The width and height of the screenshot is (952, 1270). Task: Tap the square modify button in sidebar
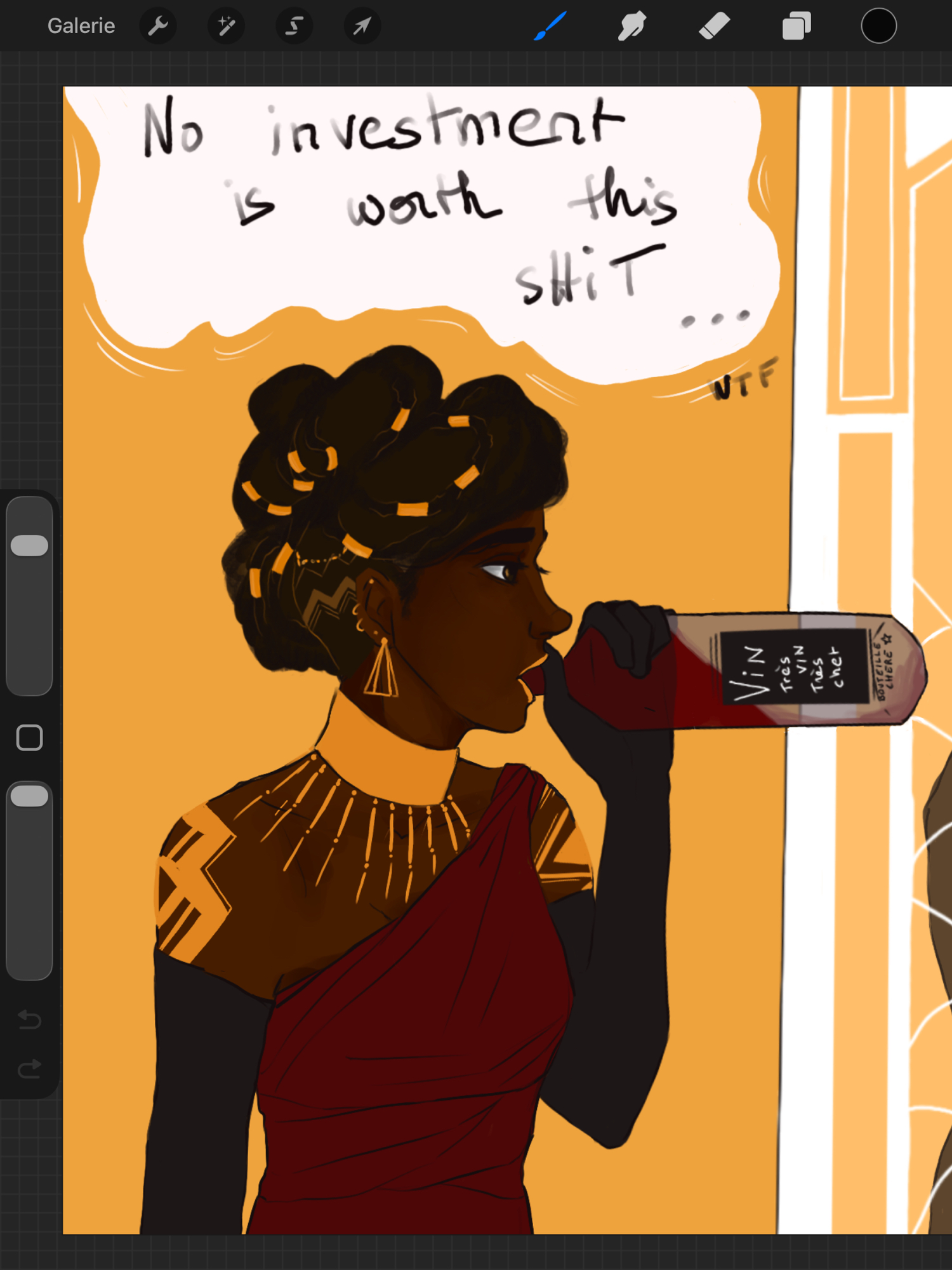click(30, 738)
